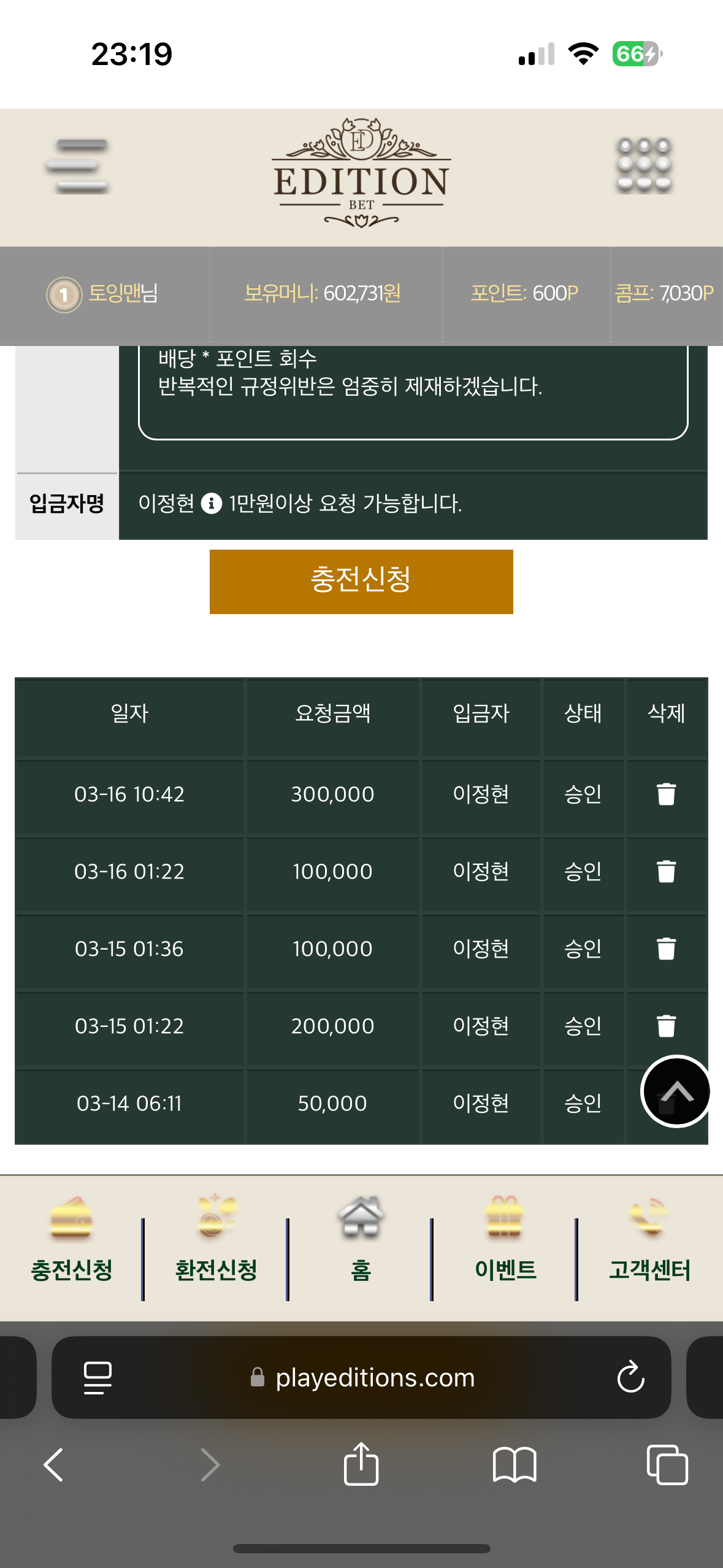Screen dimensions: 723x1568
Task: Delete the 03-15 01:22 deposit record
Action: [666, 1026]
